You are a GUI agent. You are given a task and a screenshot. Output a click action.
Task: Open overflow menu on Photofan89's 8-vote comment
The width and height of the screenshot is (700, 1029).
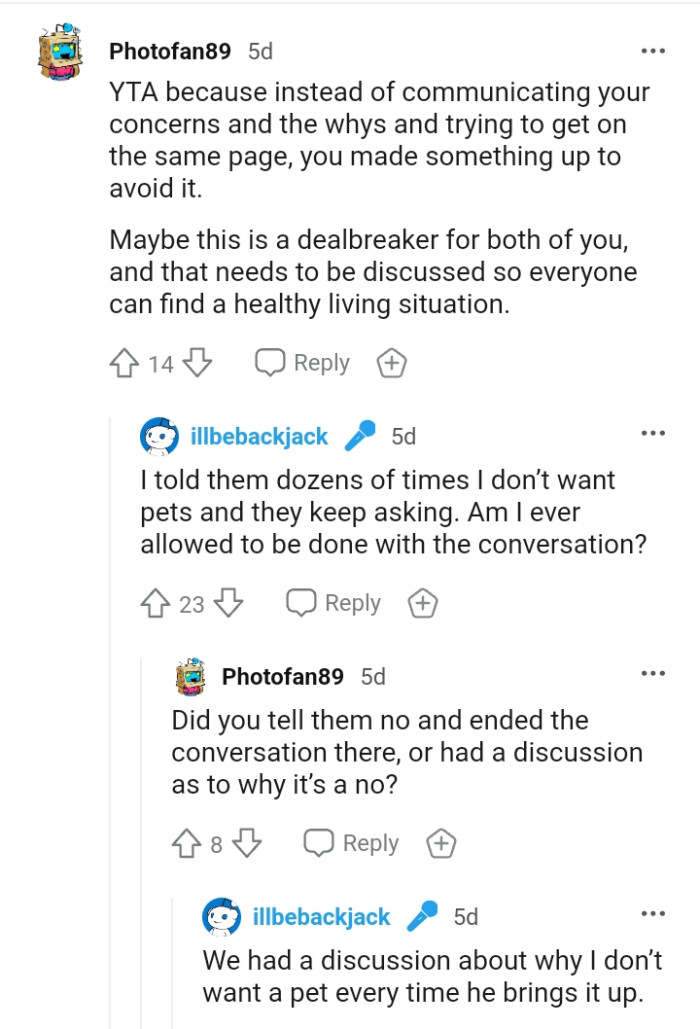pos(653,673)
